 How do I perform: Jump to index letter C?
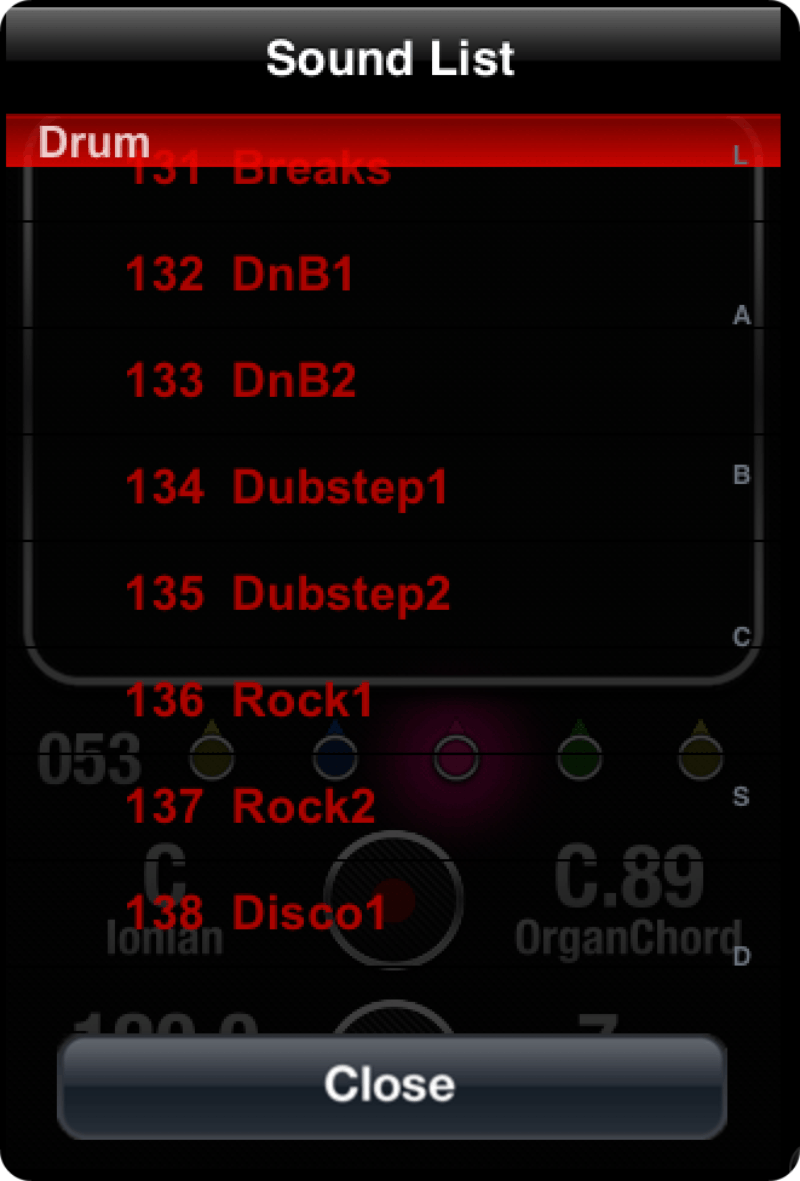point(741,637)
